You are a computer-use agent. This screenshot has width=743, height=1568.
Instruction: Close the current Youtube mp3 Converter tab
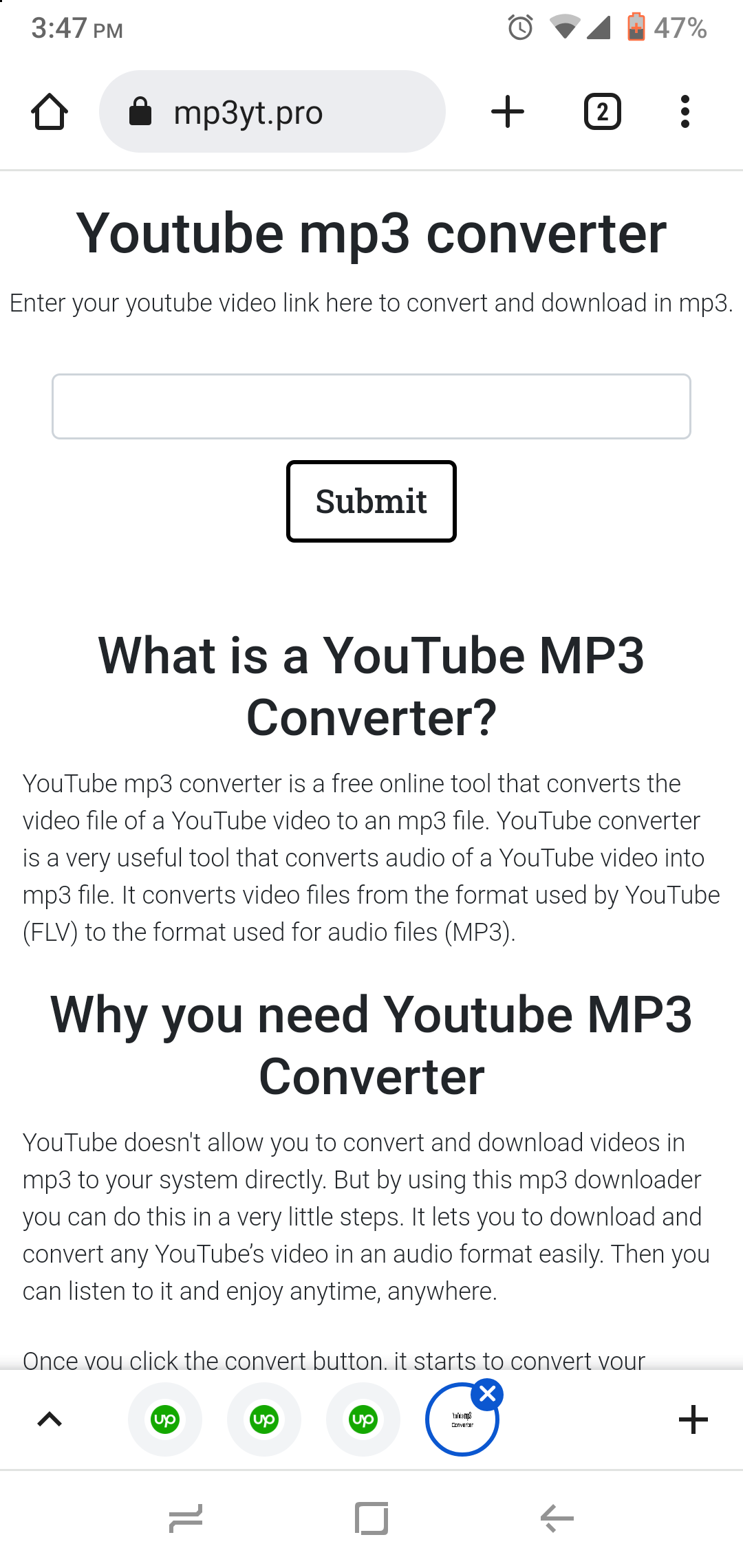coord(488,1394)
